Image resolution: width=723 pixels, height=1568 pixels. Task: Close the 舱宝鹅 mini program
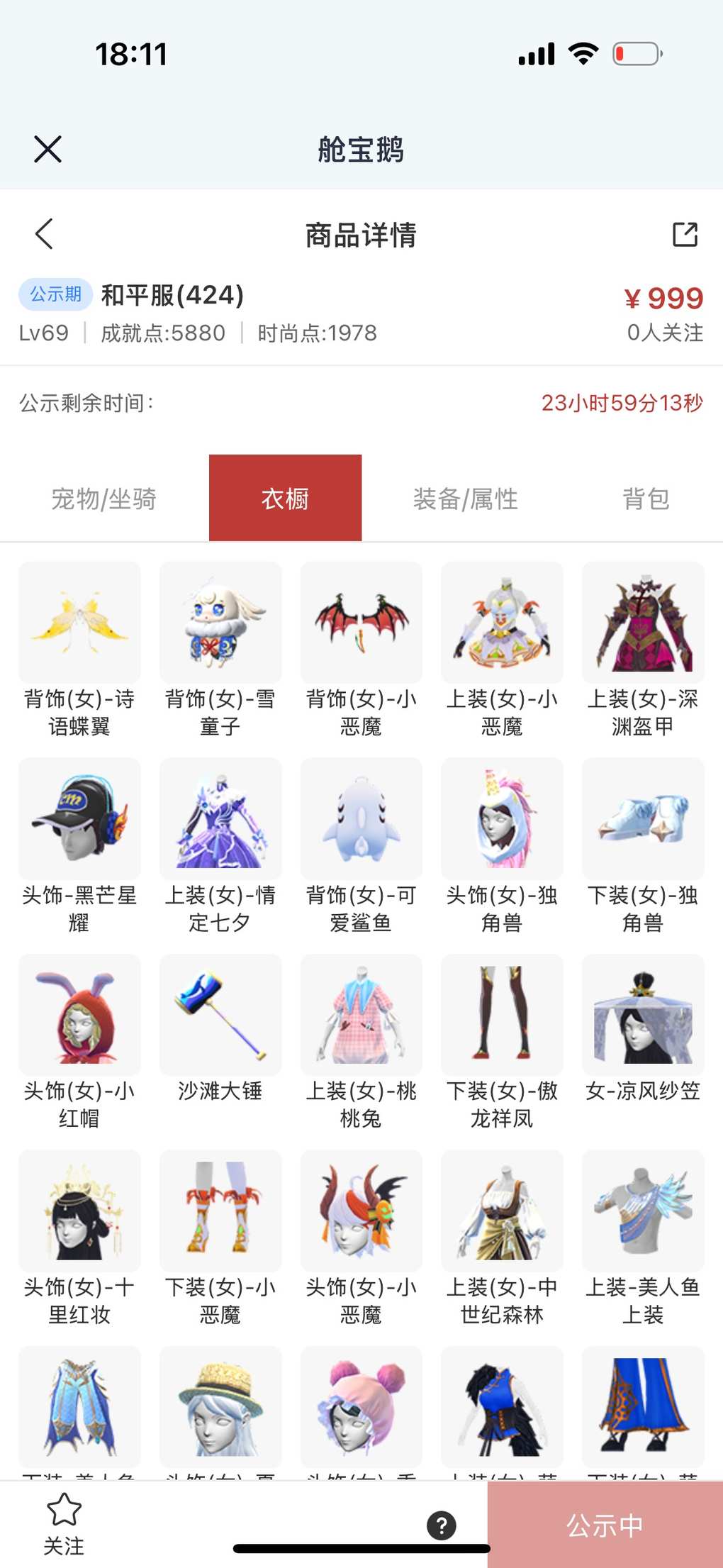47,149
